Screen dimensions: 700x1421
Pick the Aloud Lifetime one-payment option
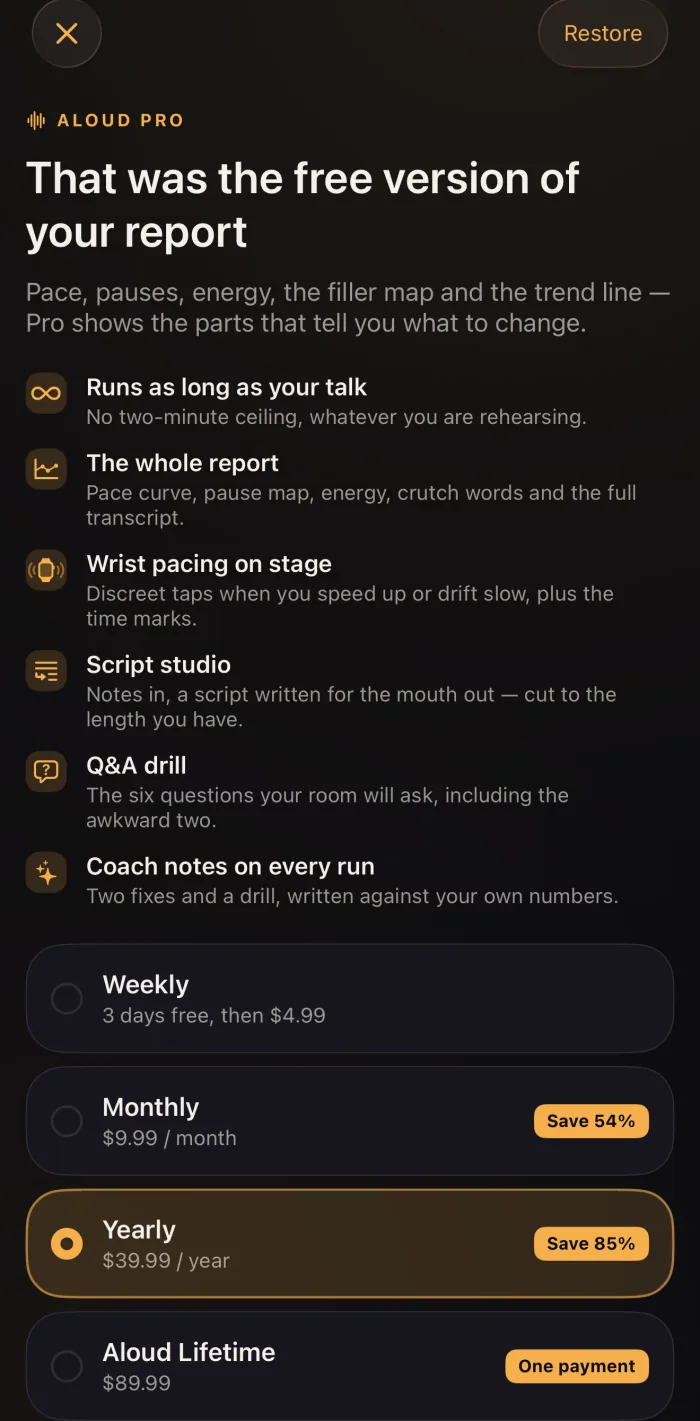pyautogui.click(x=350, y=1366)
